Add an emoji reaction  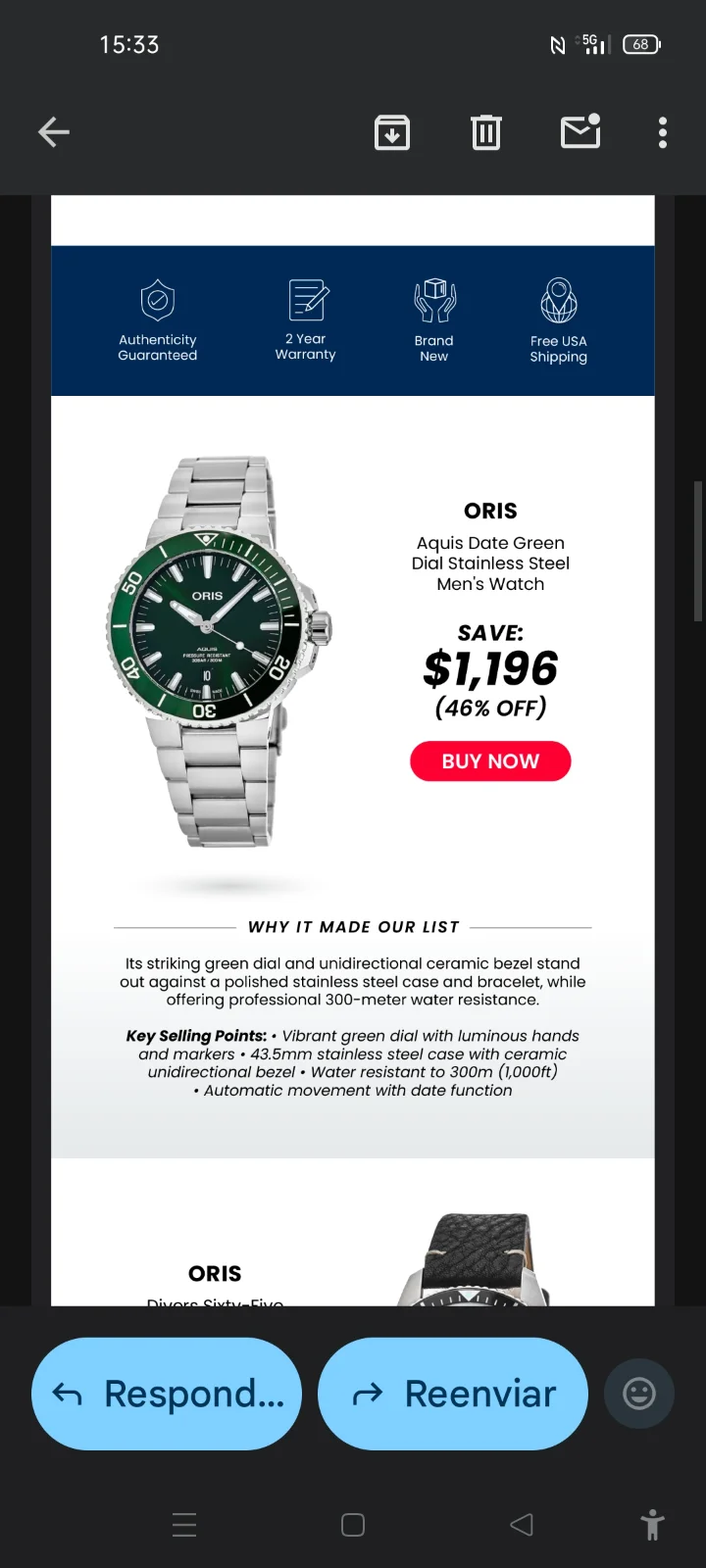[x=639, y=1394]
